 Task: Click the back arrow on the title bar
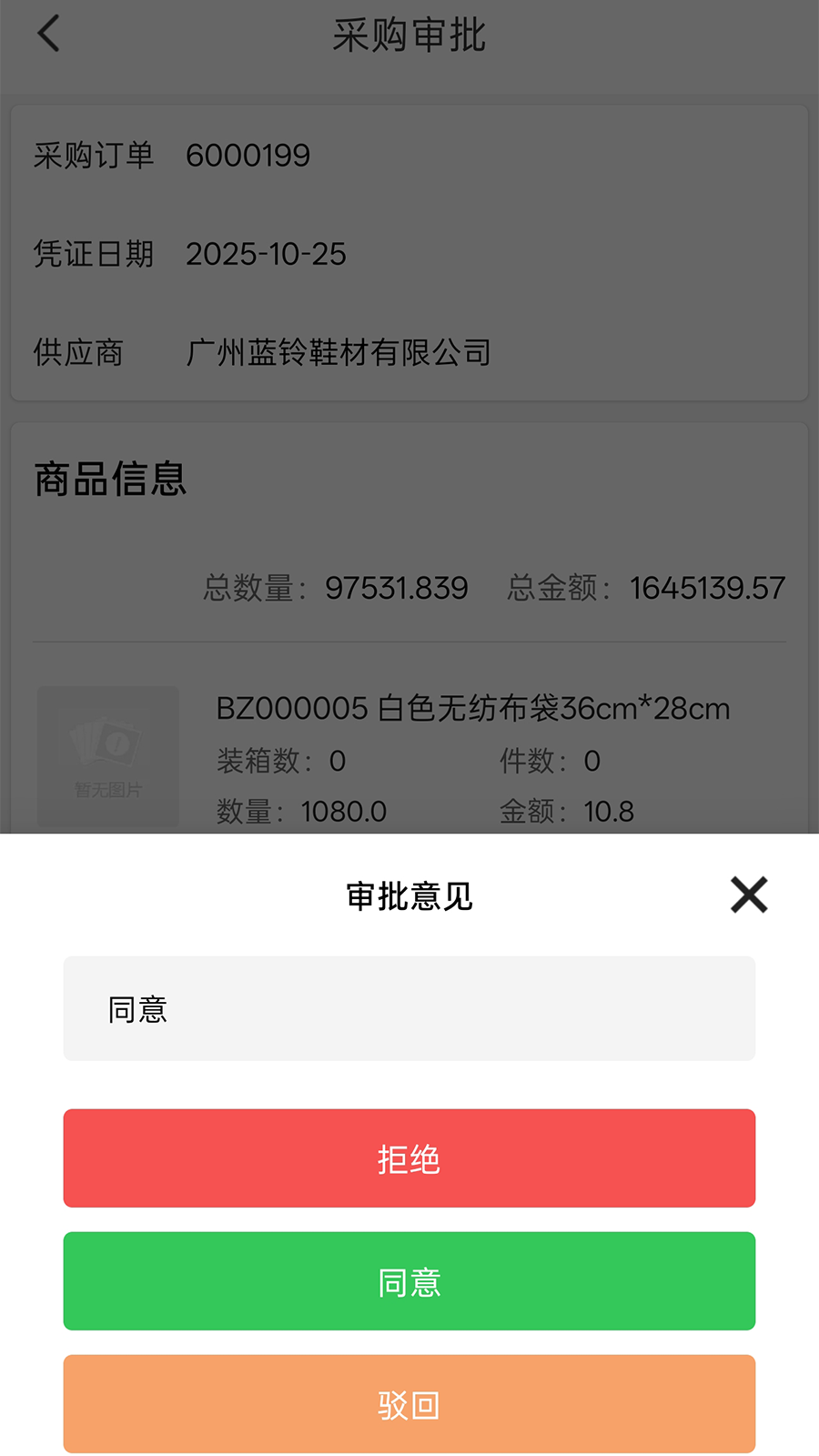pyautogui.click(x=47, y=35)
